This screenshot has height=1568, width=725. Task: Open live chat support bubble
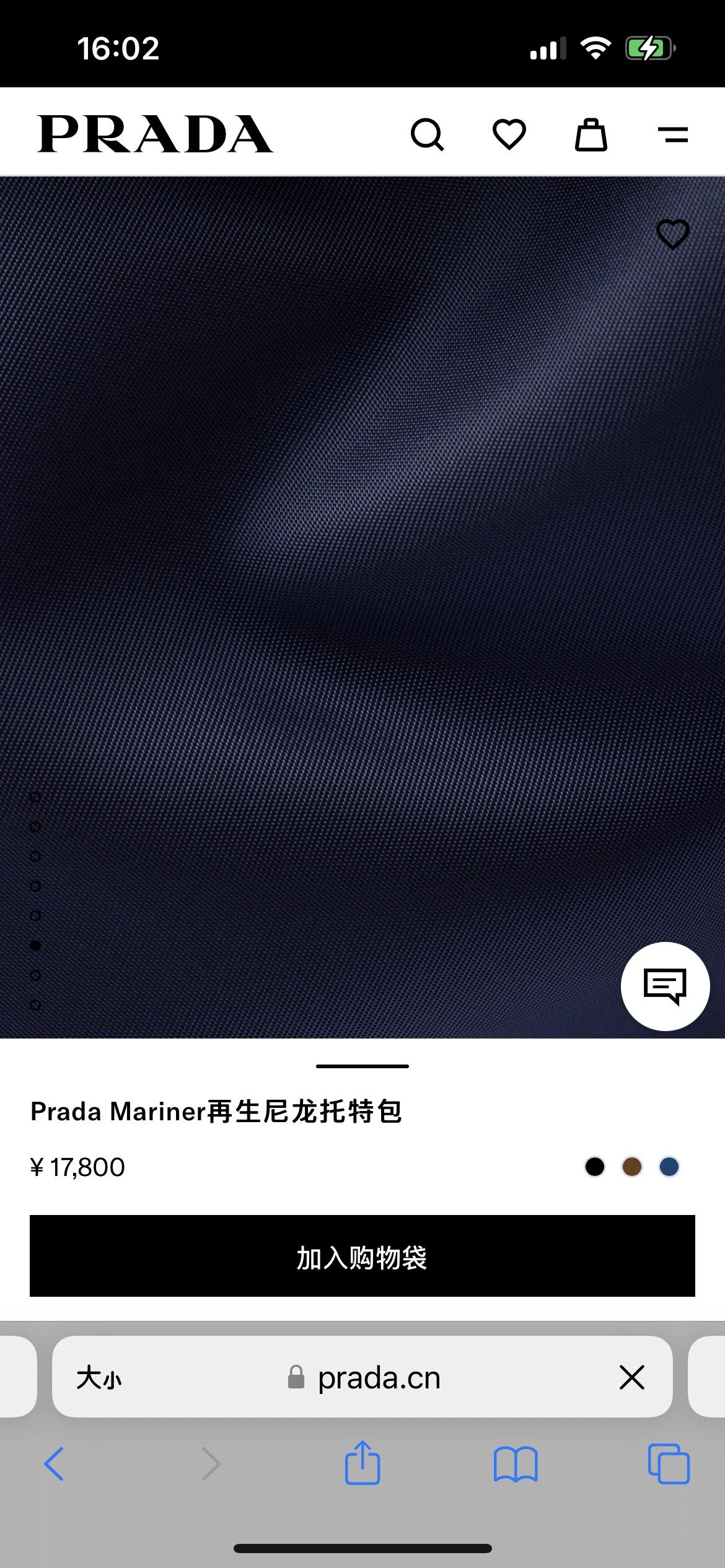click(665, 986)
